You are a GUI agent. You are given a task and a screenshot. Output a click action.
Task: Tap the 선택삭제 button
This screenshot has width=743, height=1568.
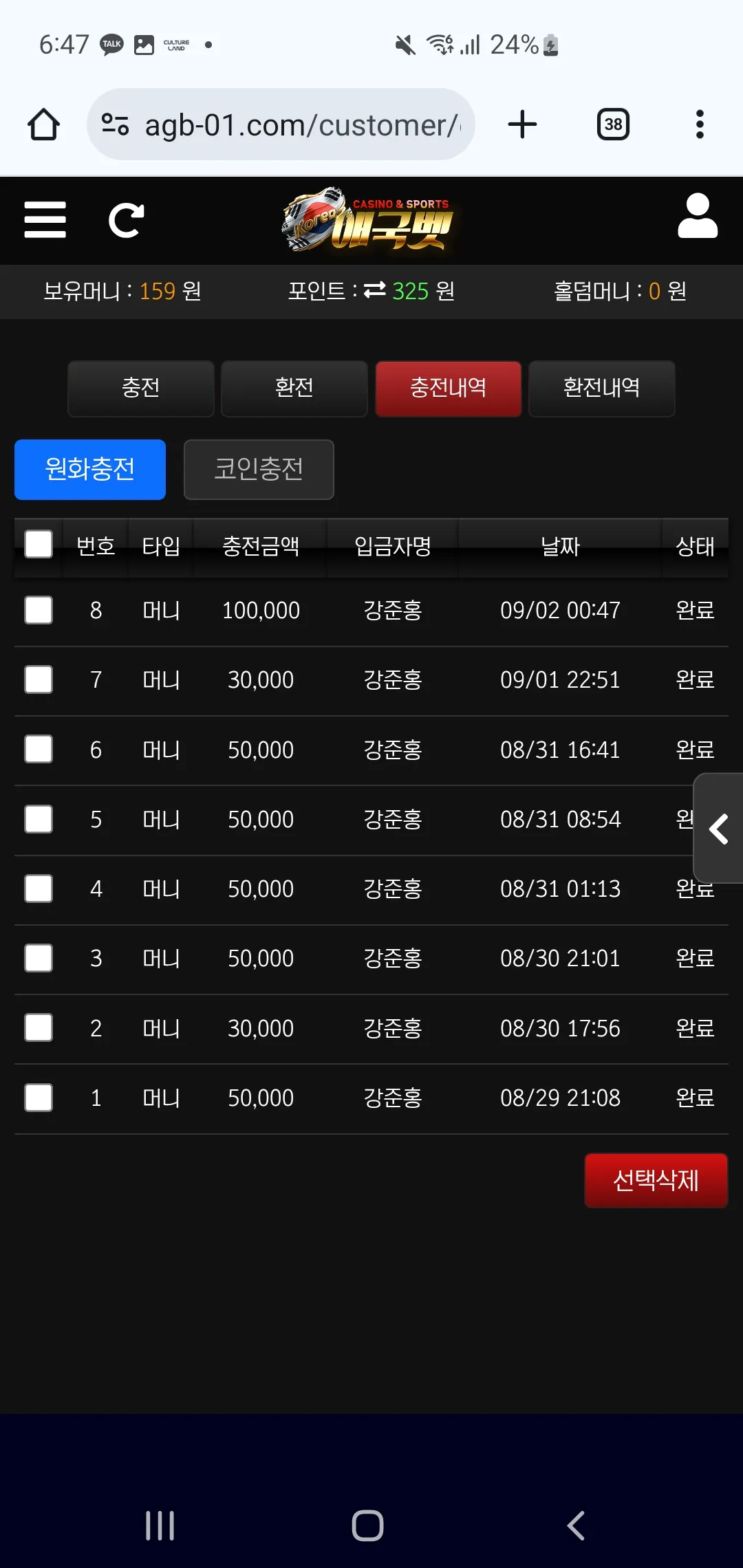tap(656, 1181)
